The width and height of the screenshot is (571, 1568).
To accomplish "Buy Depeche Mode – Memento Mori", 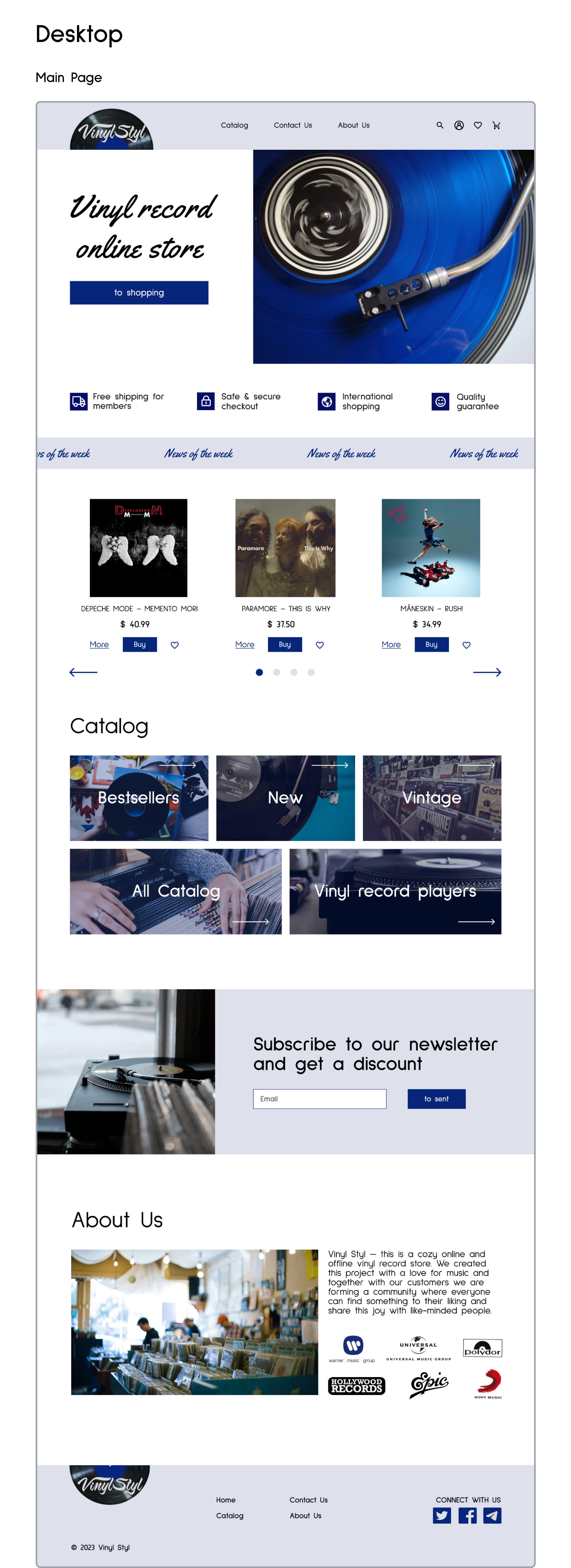I will [x=140, y=645].
